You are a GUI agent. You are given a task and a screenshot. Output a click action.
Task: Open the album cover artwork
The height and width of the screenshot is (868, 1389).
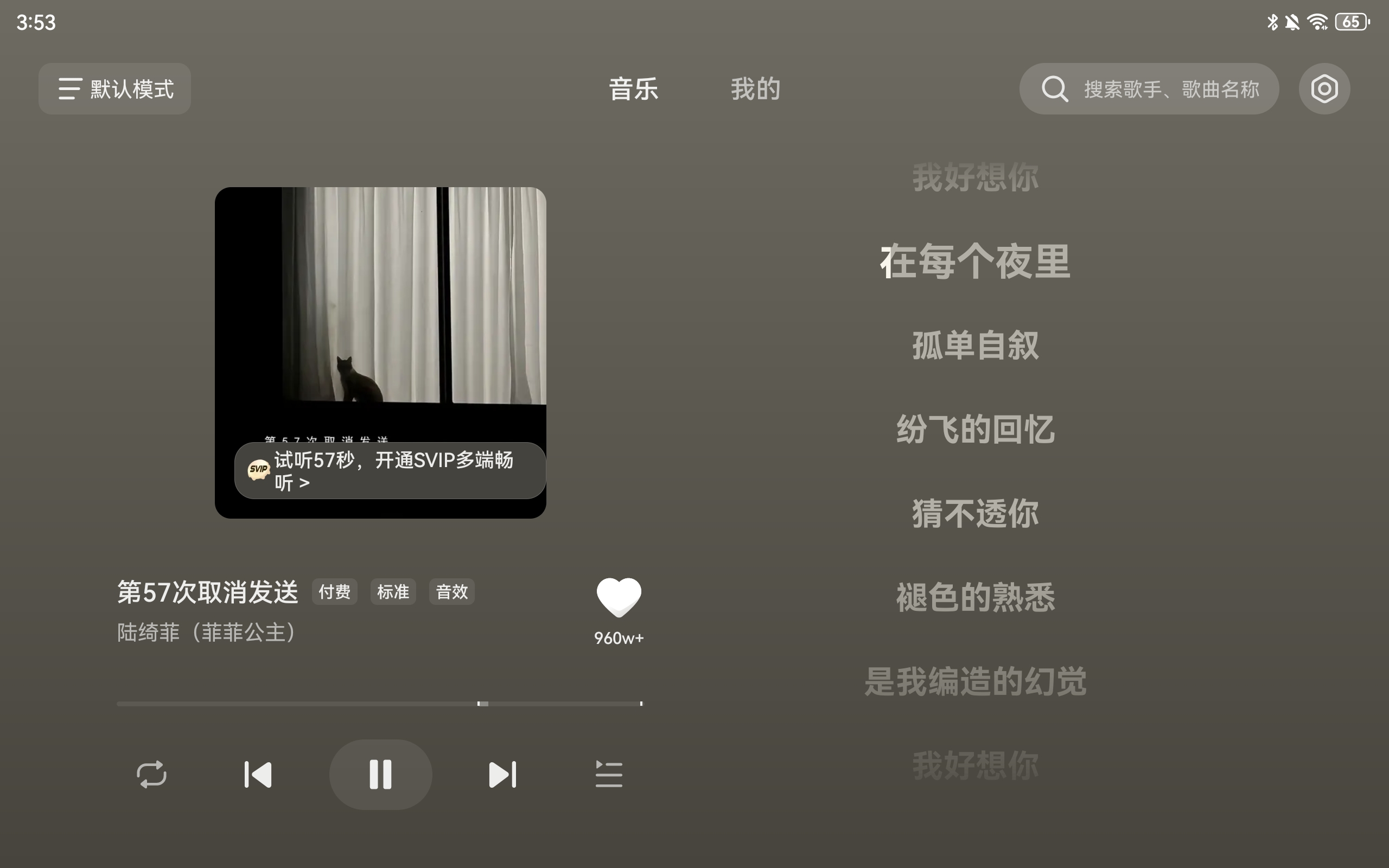(380, 310)
